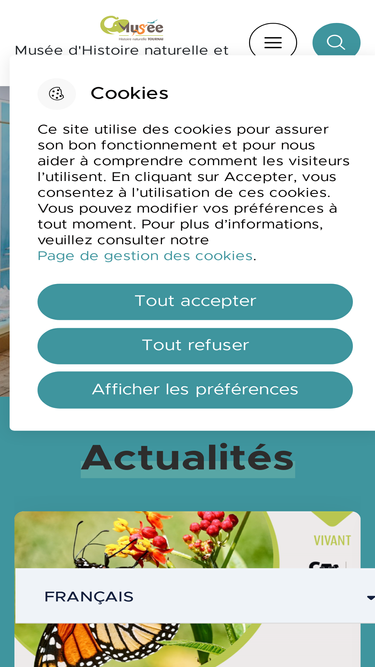Accept all cookies with Tout accepter

pyautogui.click(x=195, y=301)
